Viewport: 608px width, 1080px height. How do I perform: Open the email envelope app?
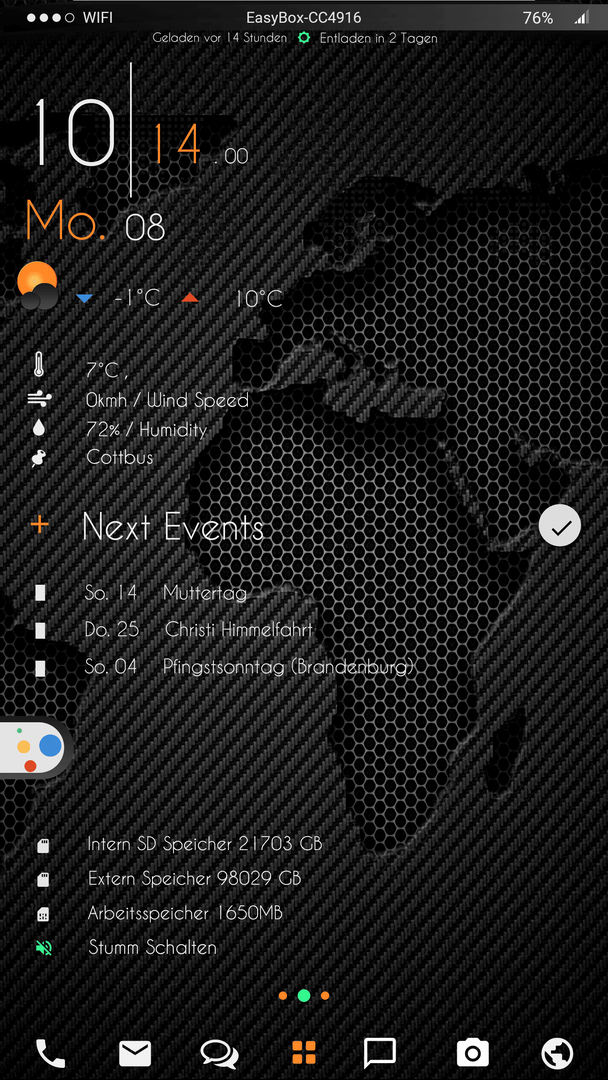point(135,1053)
